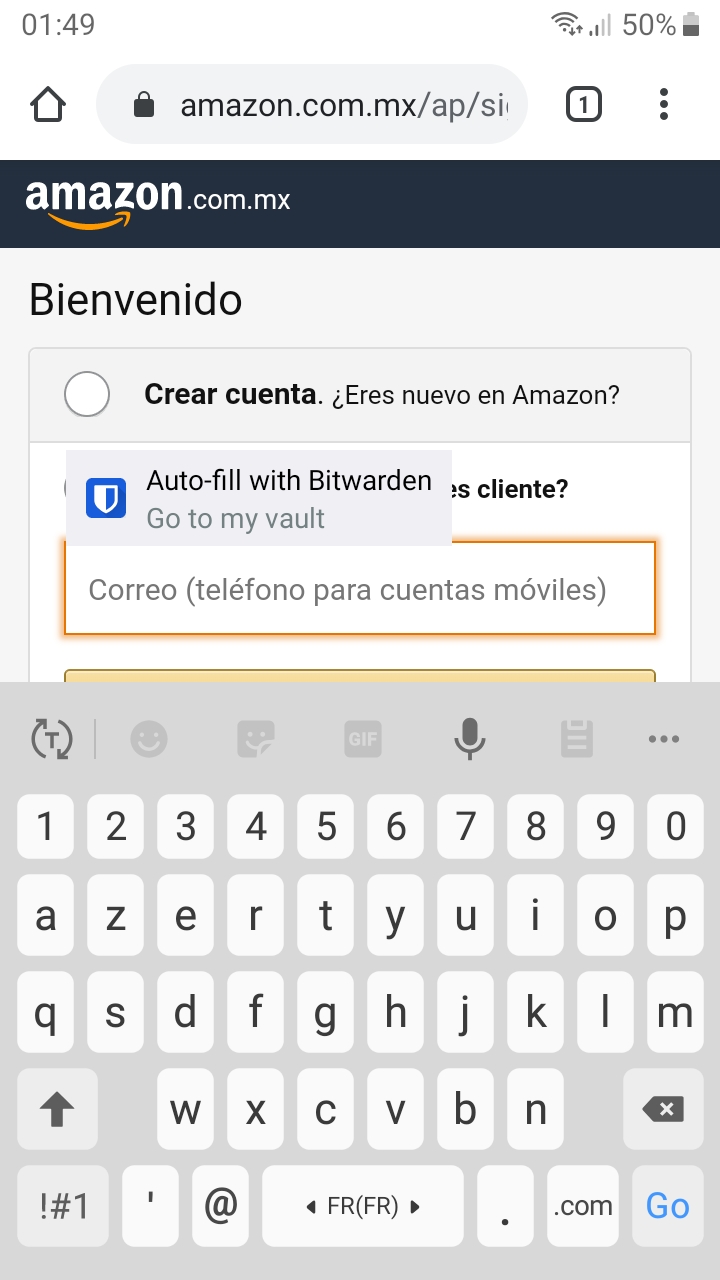
Task: Open the keyboard sticker picker
Action: (256, 740)
